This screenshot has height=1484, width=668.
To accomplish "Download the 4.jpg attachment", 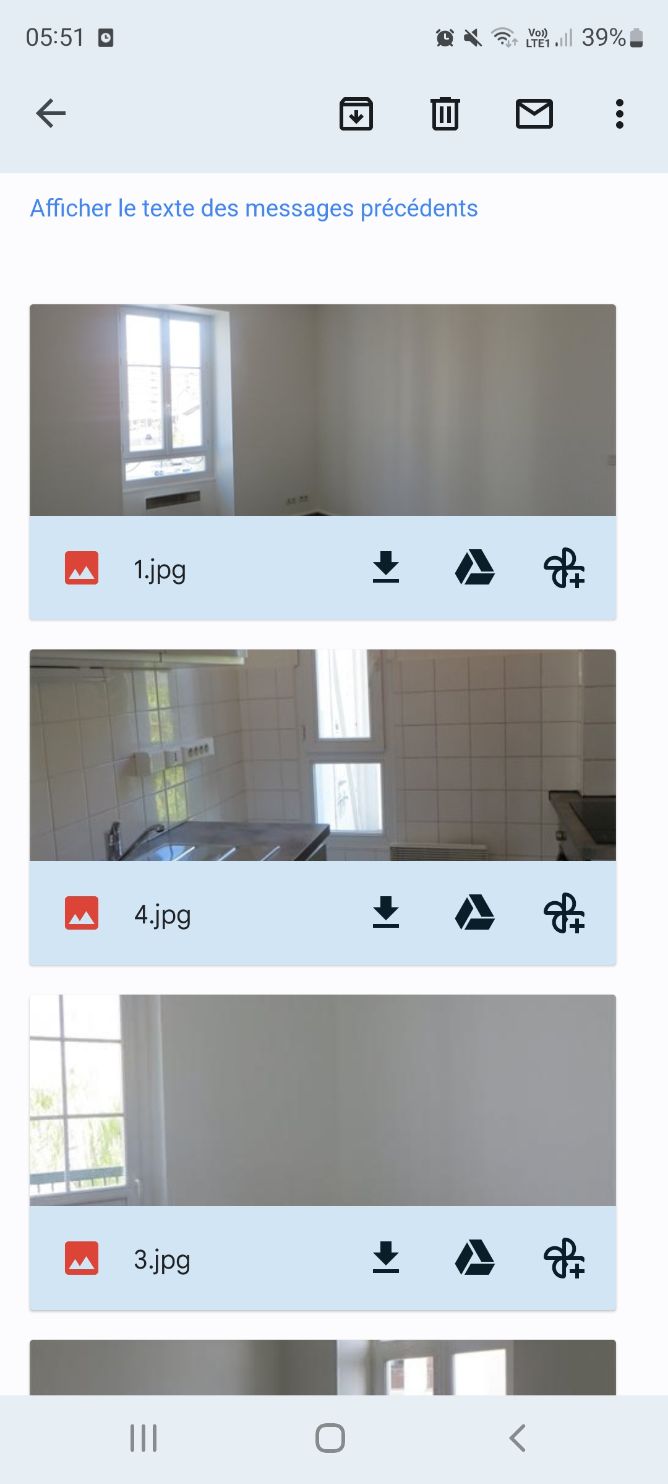I will click(386, 914).
